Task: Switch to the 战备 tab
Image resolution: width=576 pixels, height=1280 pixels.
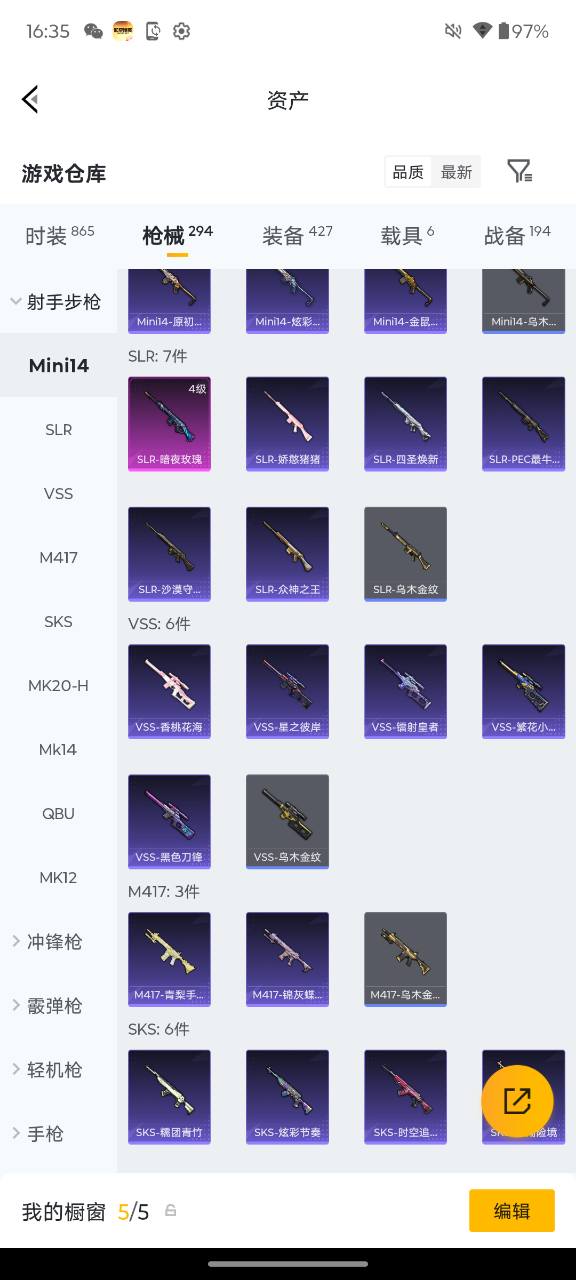Action: click(517, 235)
